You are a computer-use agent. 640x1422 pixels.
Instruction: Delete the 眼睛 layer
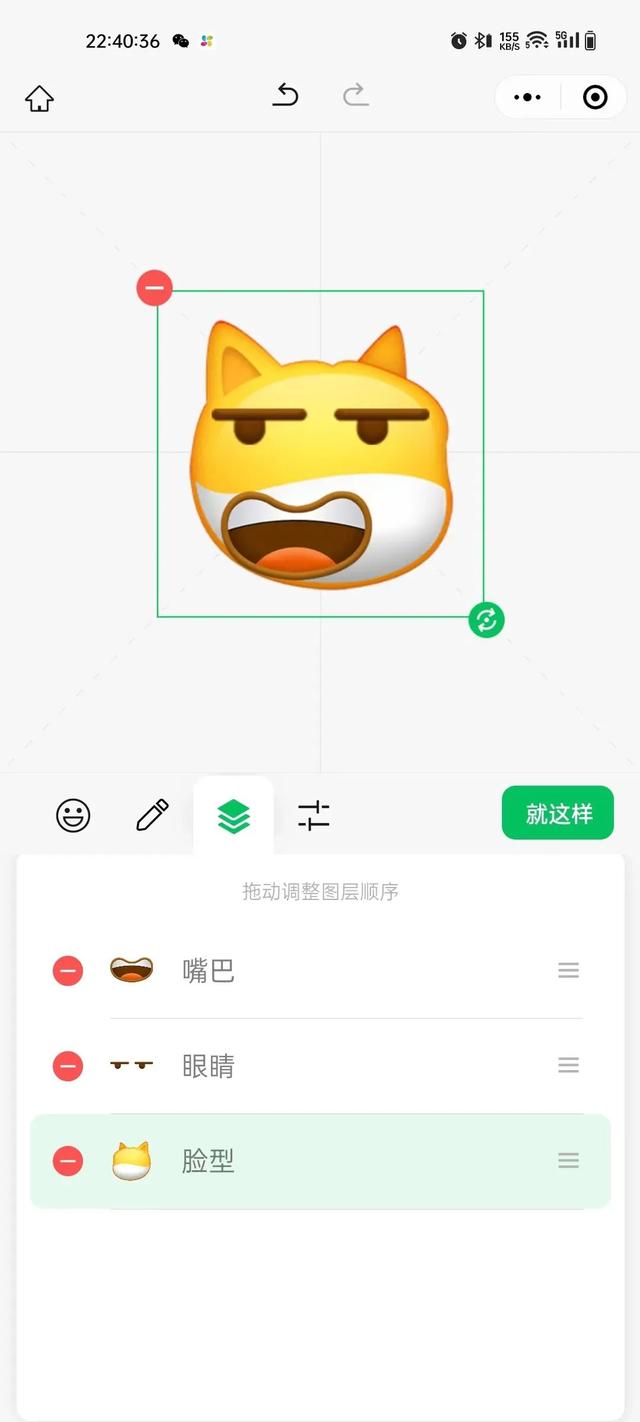68,1066
